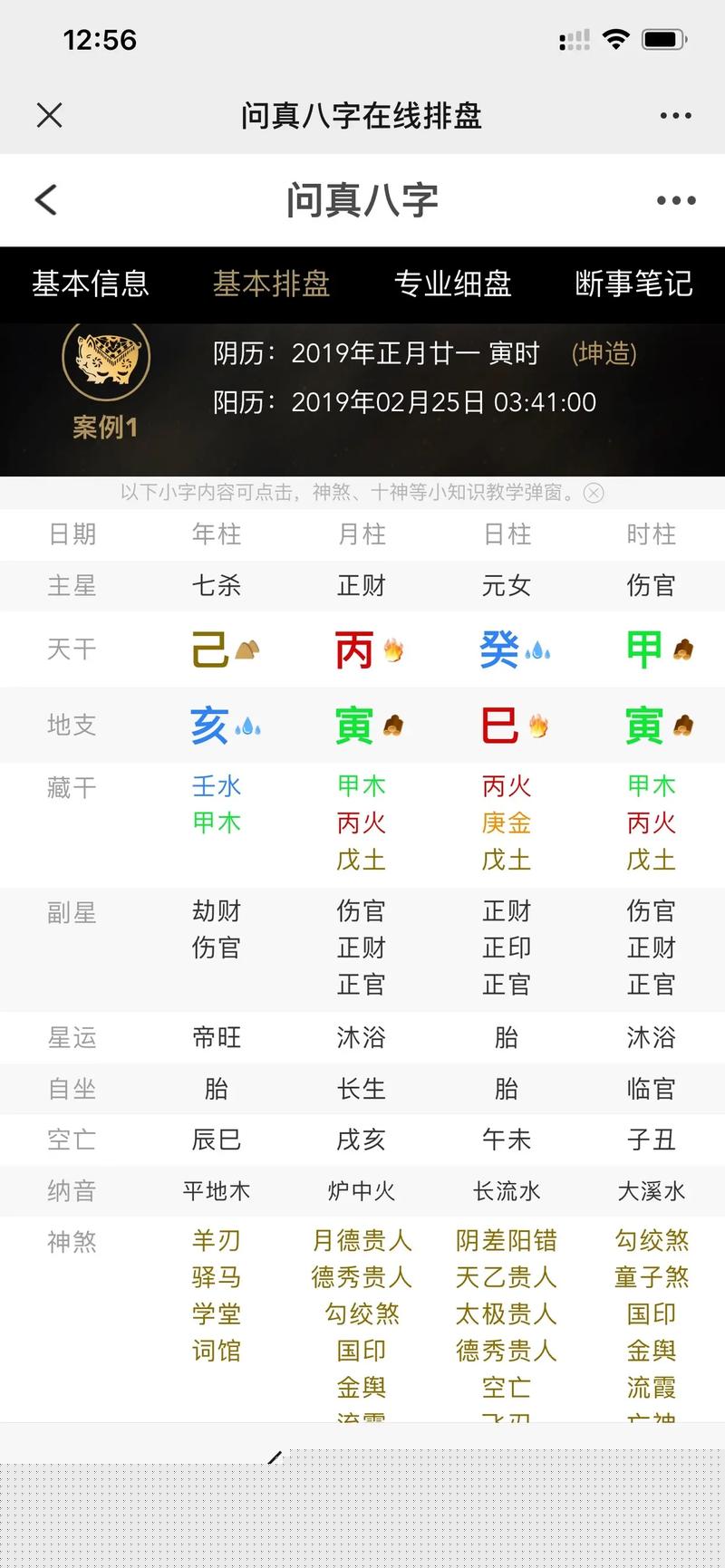Open the 阴差阳错 explanation
The width and height of the screenshot is (725, 1568).
coord(506,1240)
